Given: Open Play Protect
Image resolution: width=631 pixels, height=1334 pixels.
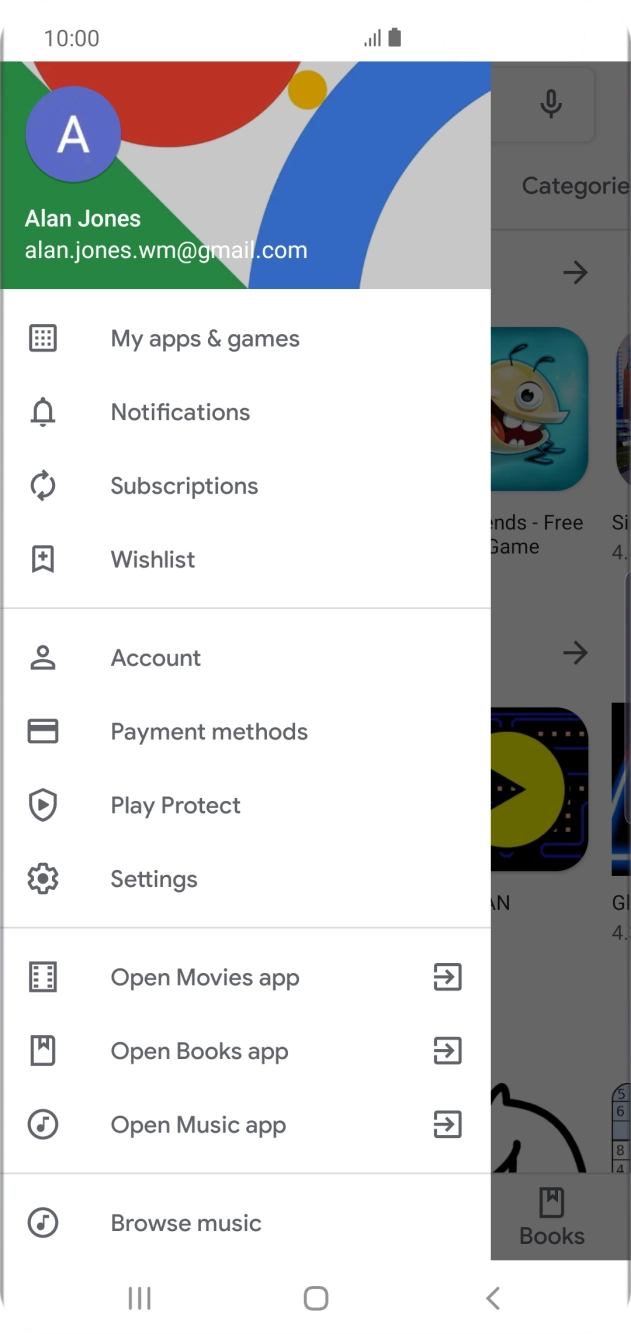Looking at the screenshot, I should pos(175,806).
